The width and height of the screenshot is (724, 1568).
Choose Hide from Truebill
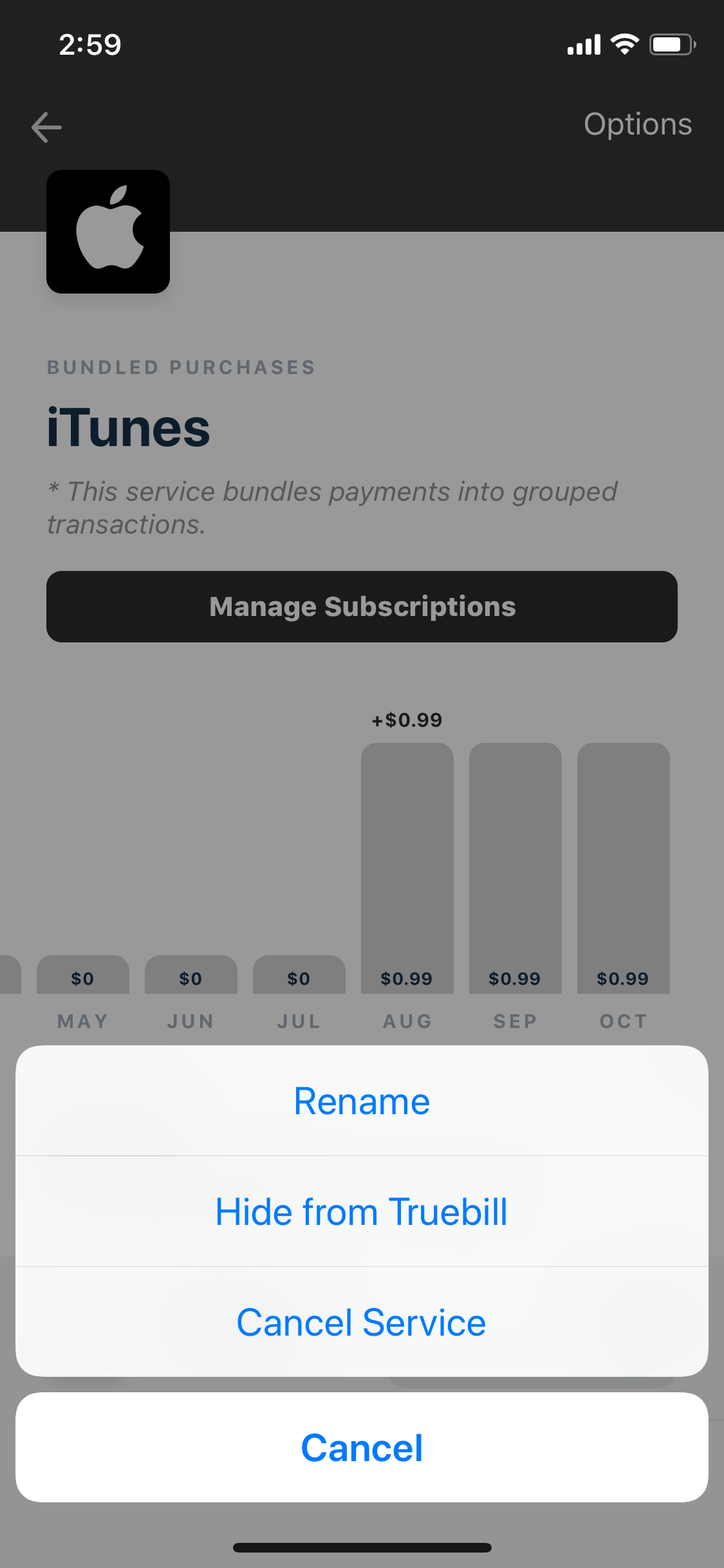pos(362,1211)
